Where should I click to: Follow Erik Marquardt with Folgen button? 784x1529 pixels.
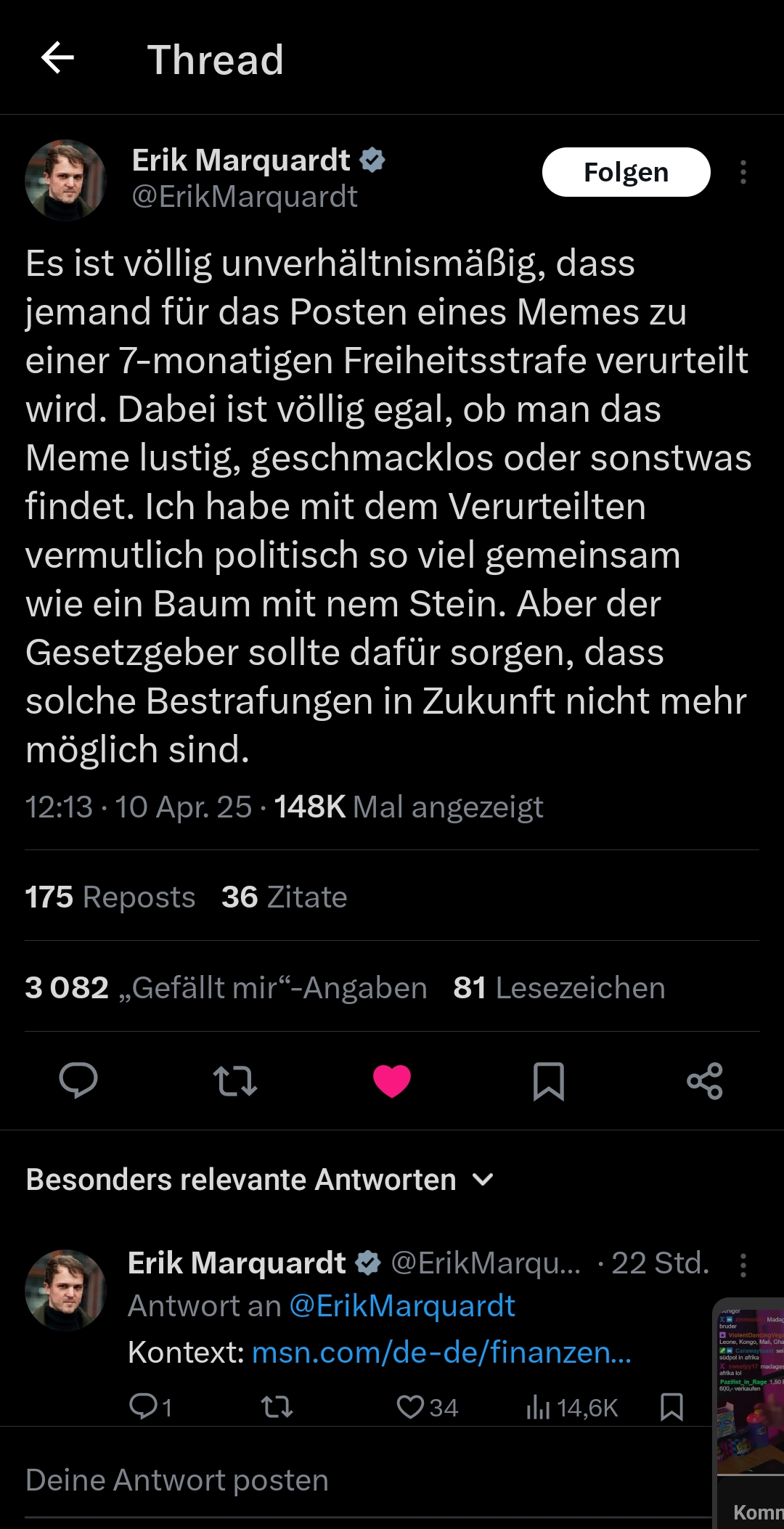pyautogui.click(x=626, y=172)
